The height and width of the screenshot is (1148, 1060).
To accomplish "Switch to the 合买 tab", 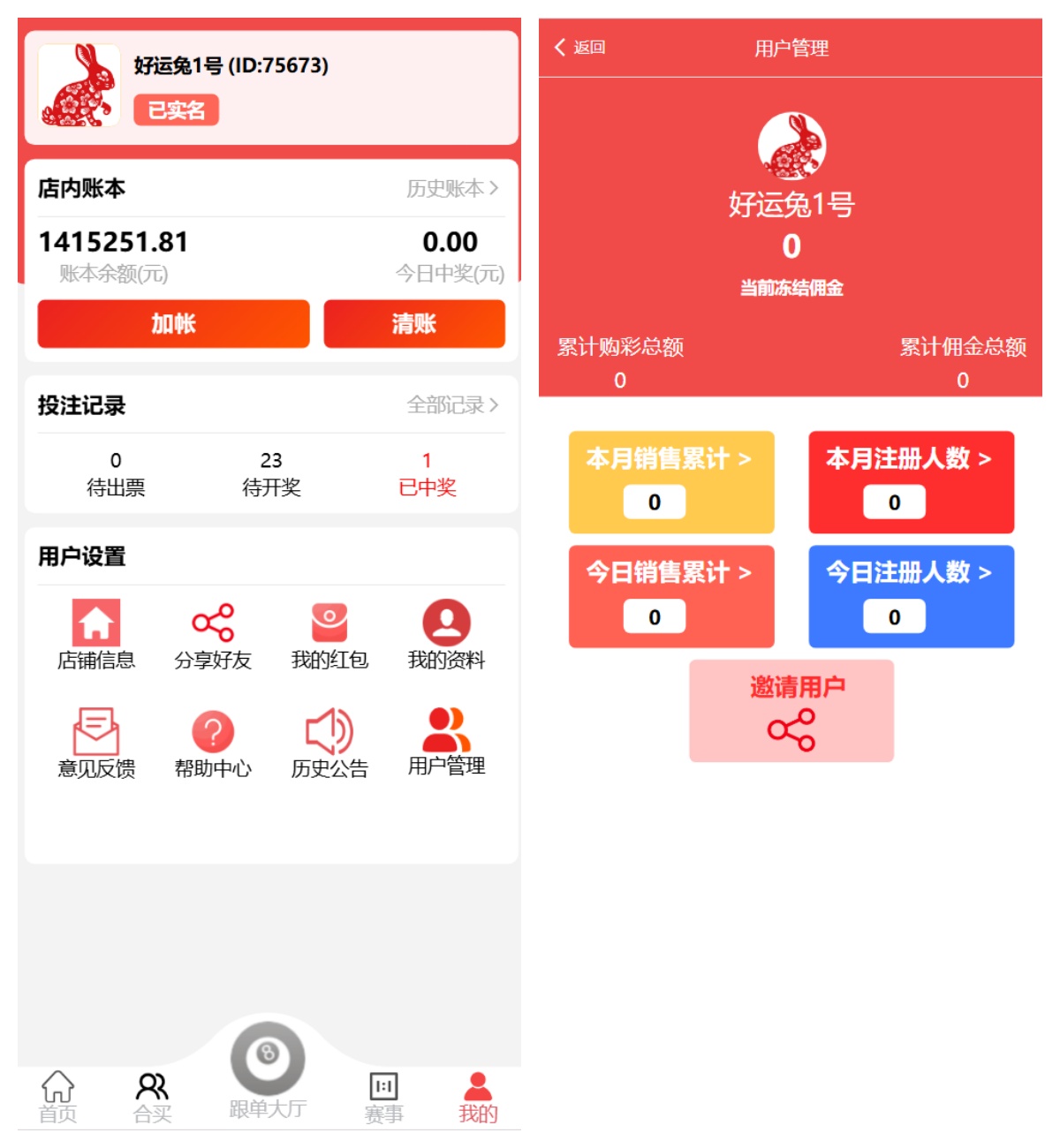I will pyautogui.click(x=152, y=1097).
